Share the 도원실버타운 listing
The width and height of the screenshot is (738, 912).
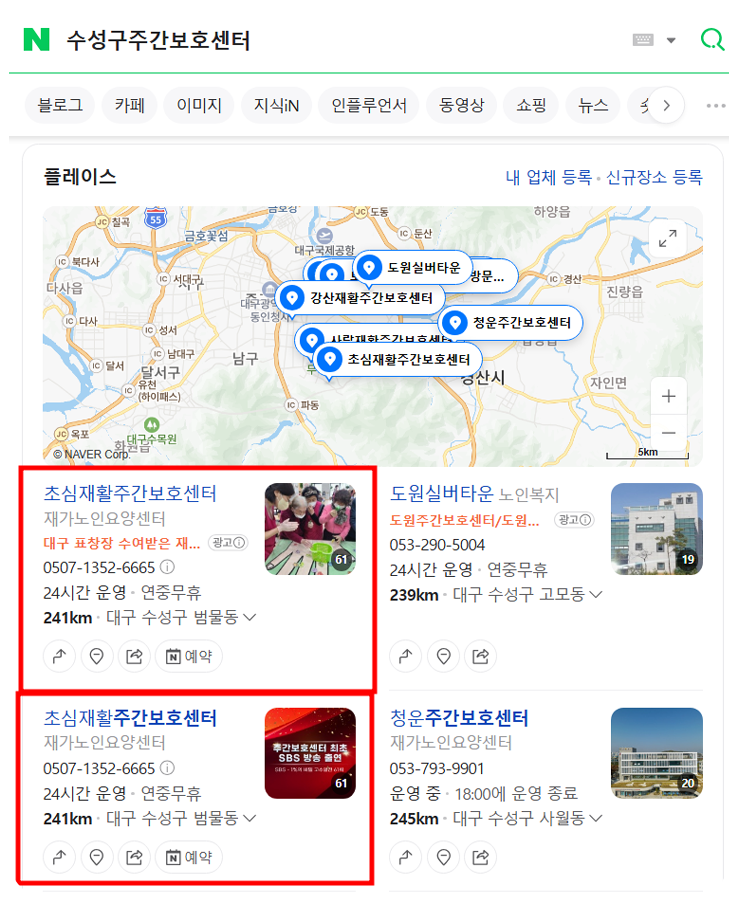point(481,656)
